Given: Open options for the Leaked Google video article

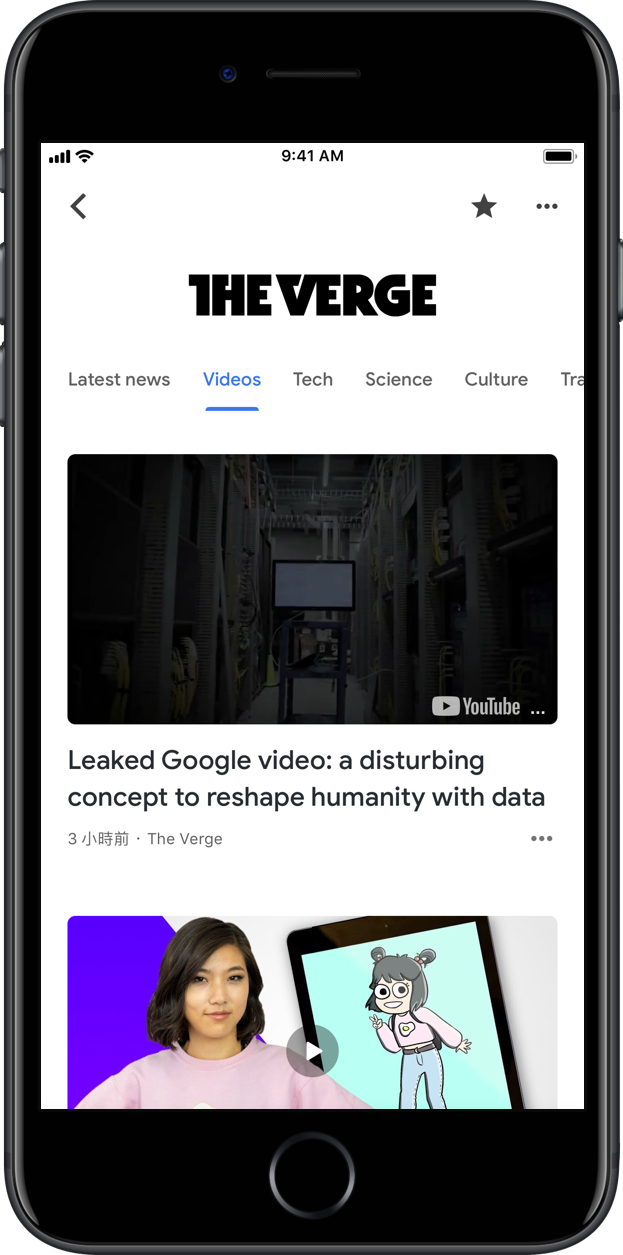Looking at the screenshot, I should tap(541, 839).
